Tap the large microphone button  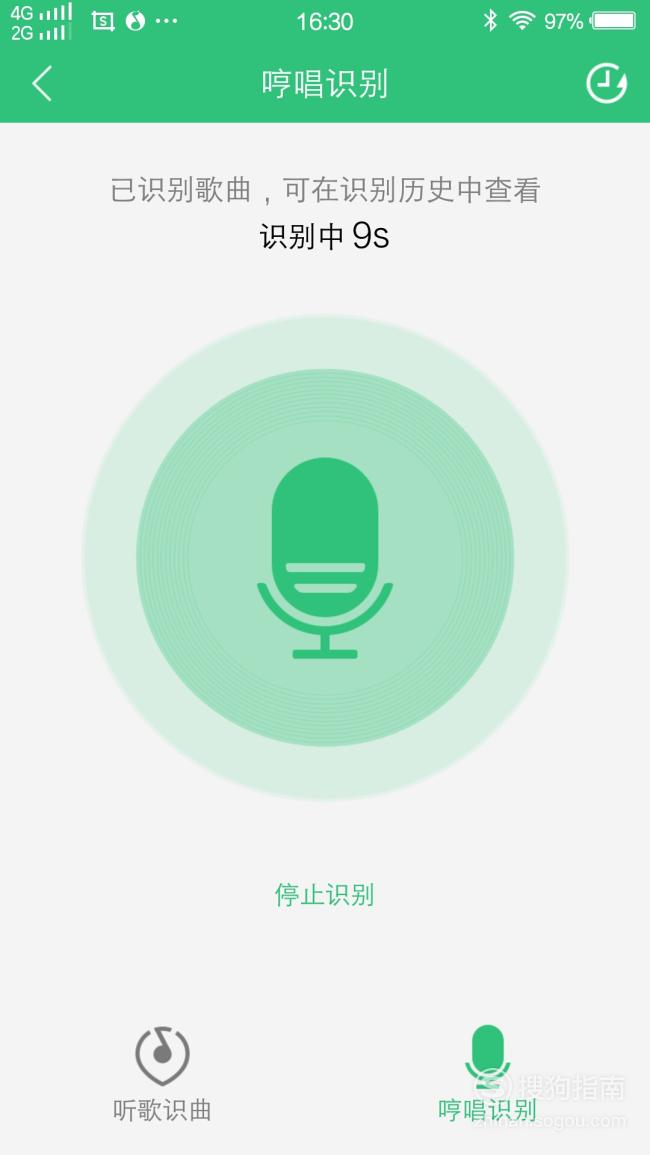pos(325,558)
